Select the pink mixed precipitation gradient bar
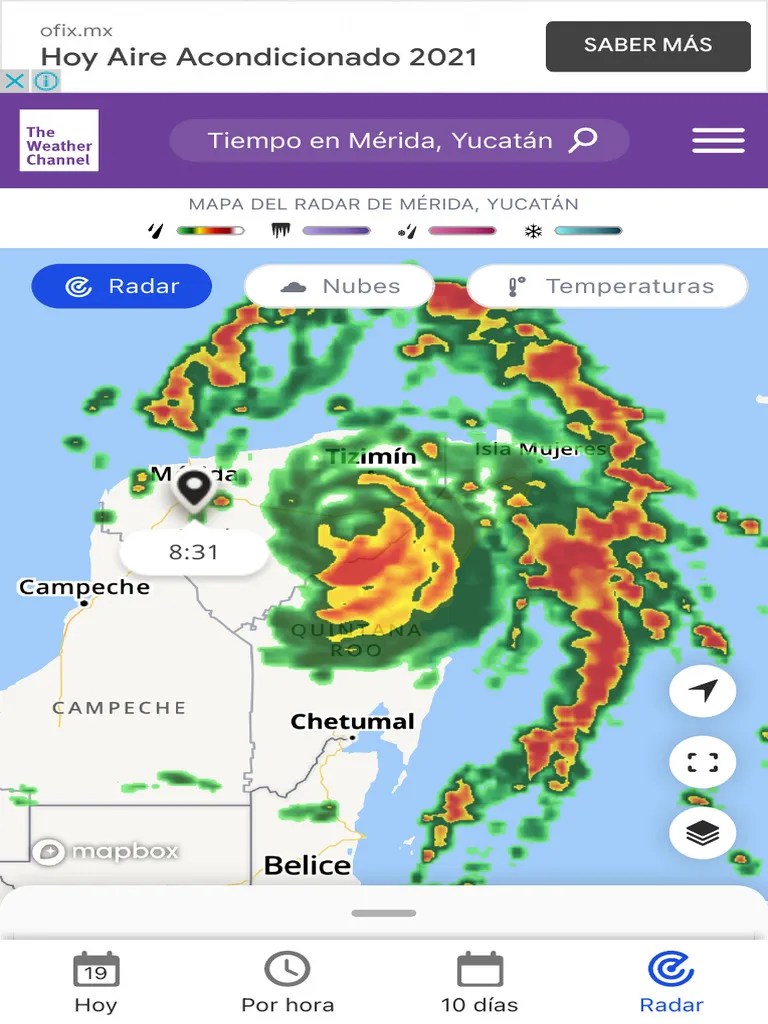 coord(461,229)
